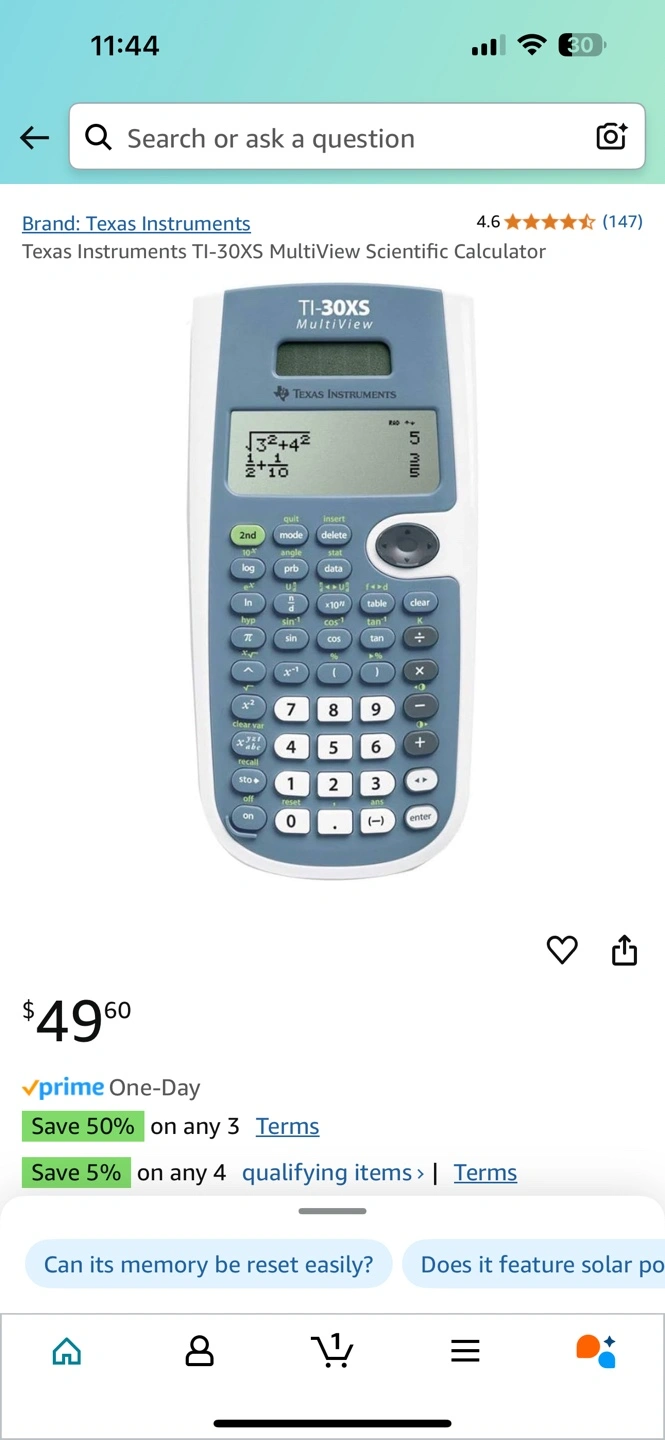Viewport: 665px width, 1440px height.
Task: Share this product
Action: 624,949
